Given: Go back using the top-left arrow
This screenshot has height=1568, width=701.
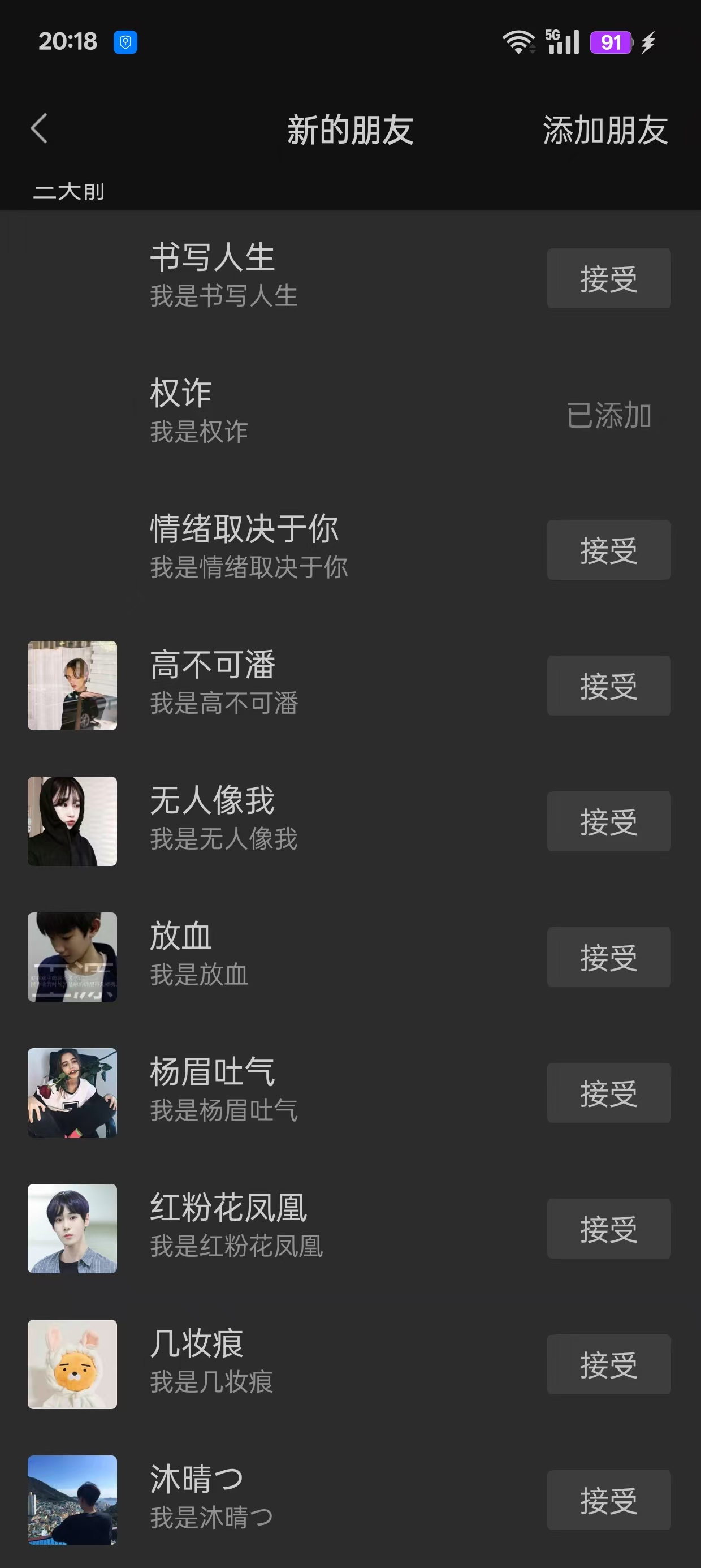Looking at the screenshot, I should click(40, 129).
